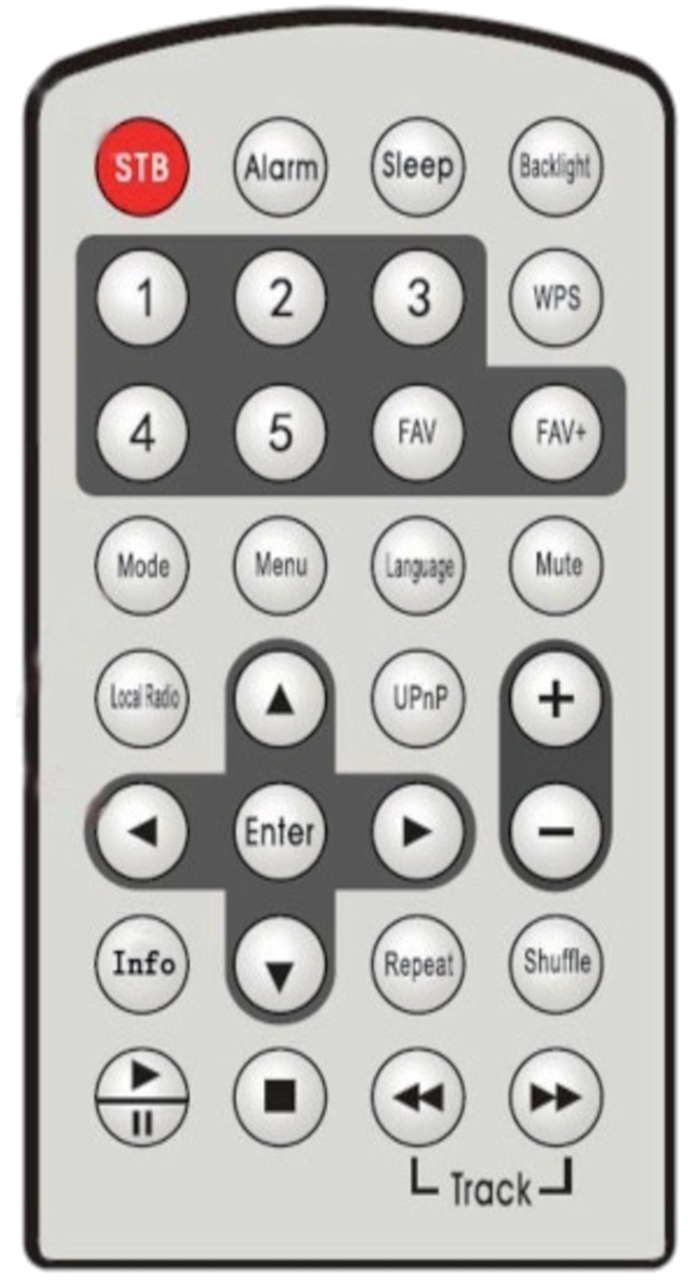Select the UPnP source
Viewport: 690px width, 1280px height.
click(418, 699)
